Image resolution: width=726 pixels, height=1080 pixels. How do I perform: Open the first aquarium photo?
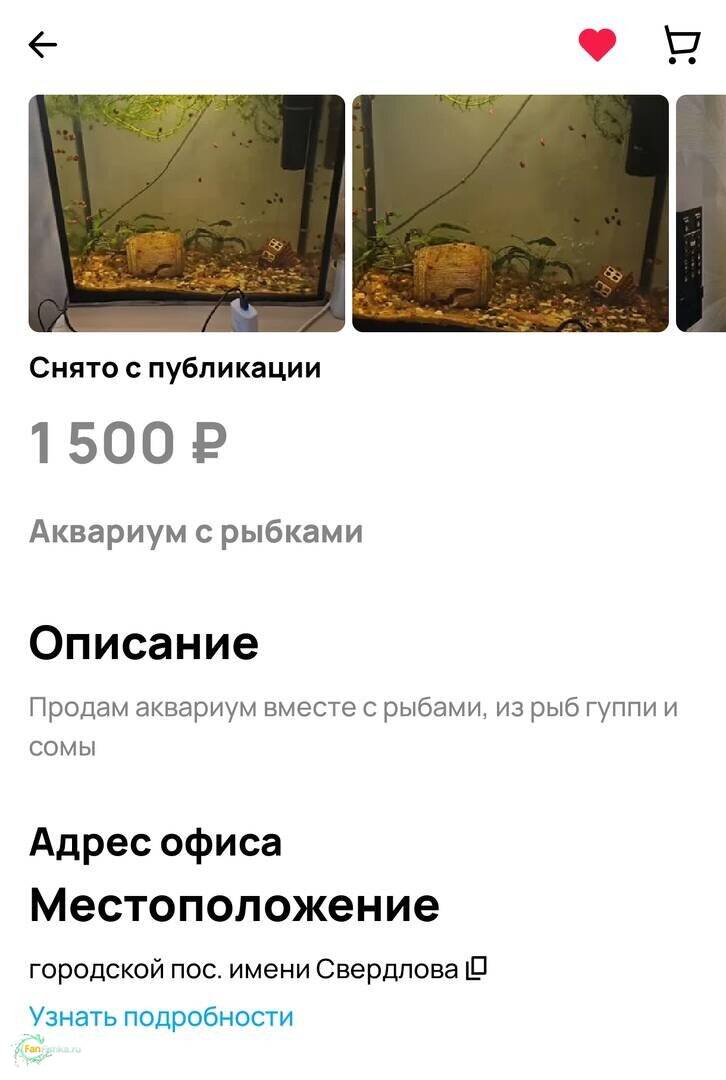tap(187, 214)
